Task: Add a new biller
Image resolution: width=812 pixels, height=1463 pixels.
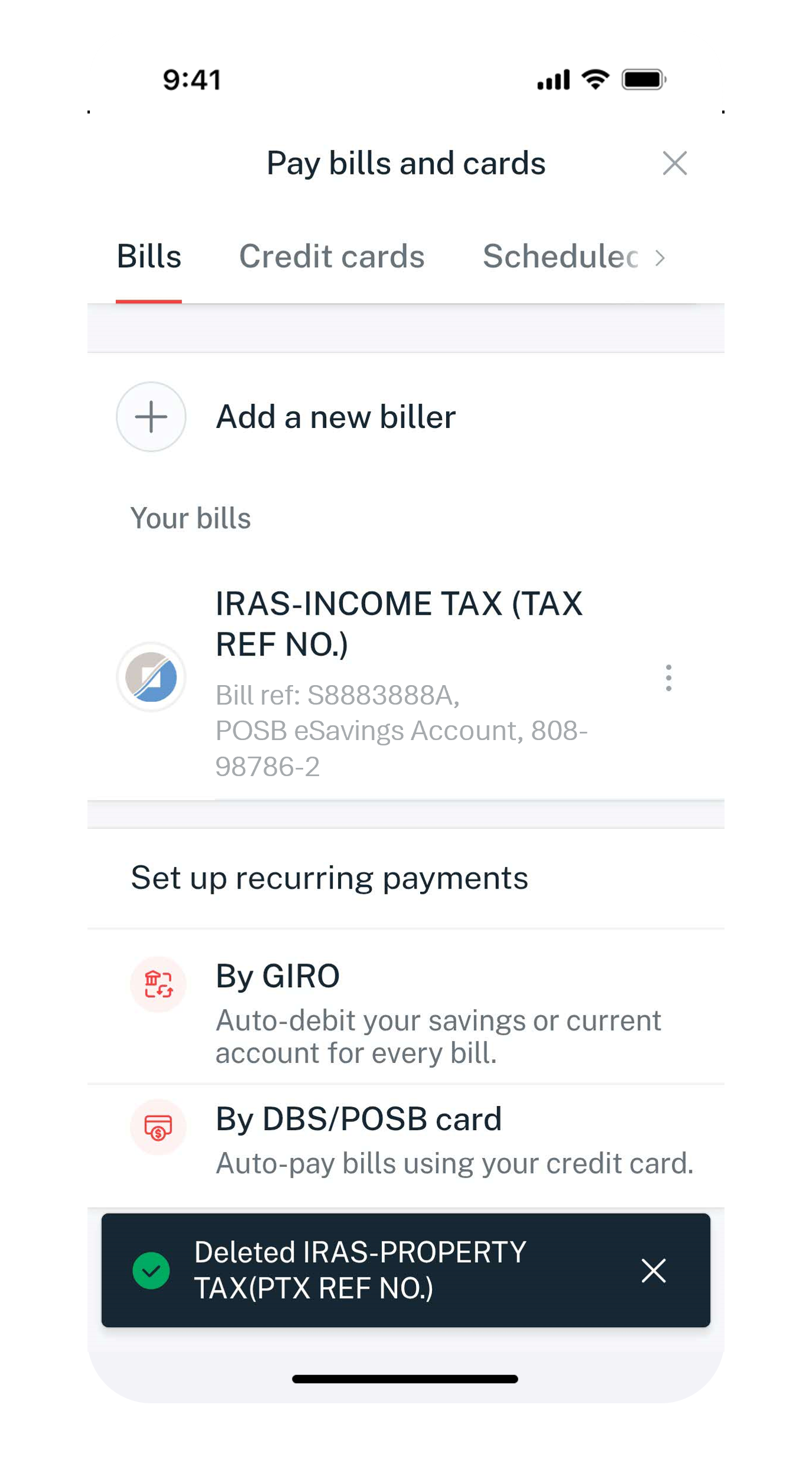Action: click(335, 417)
